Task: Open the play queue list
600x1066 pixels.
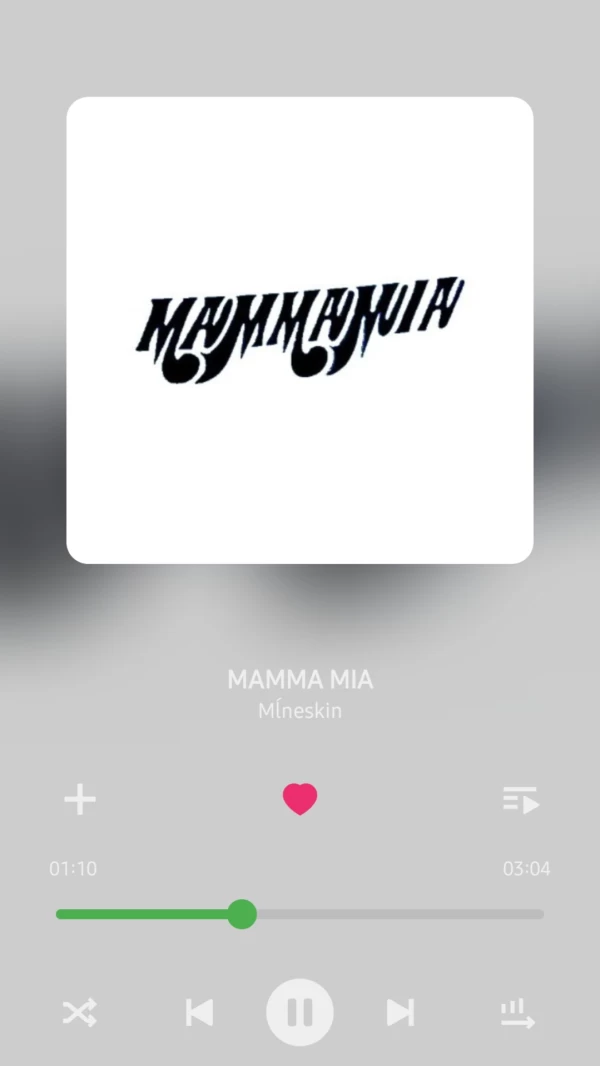Action: (520, 800)
